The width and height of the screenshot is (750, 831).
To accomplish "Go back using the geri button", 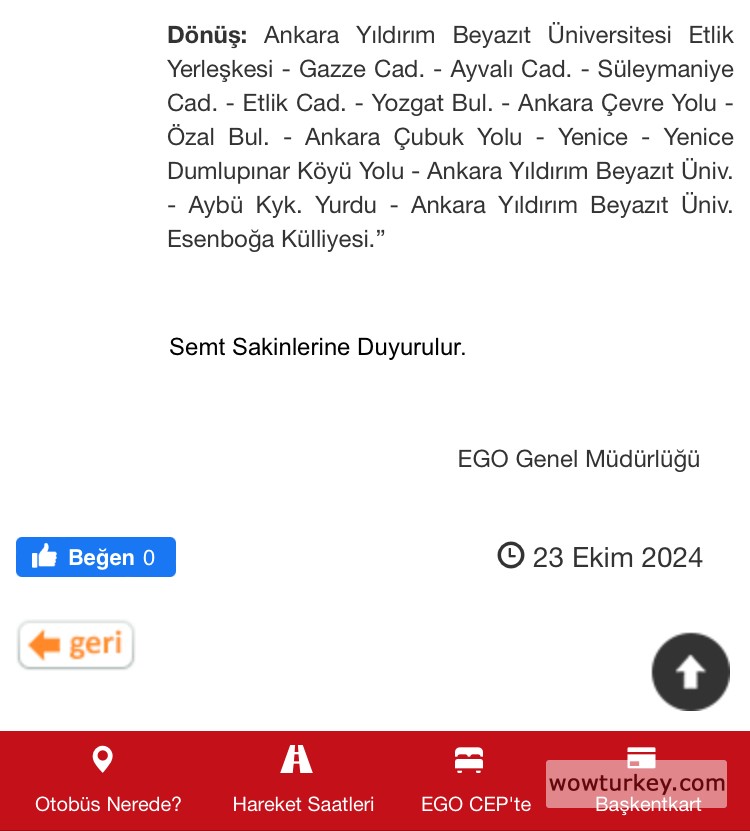I will point(76,645).
